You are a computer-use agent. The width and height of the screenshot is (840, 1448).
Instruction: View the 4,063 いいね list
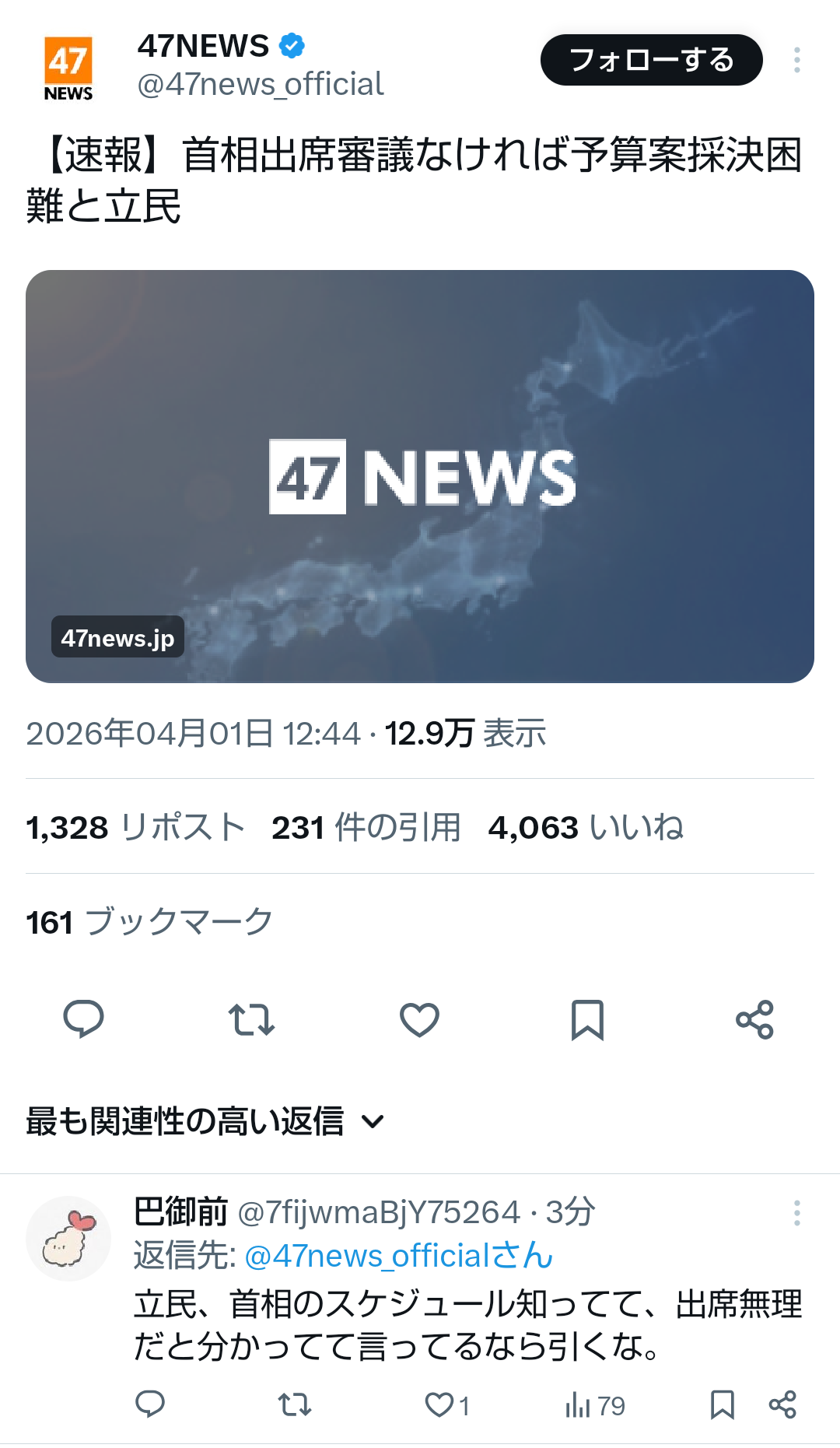586,827
